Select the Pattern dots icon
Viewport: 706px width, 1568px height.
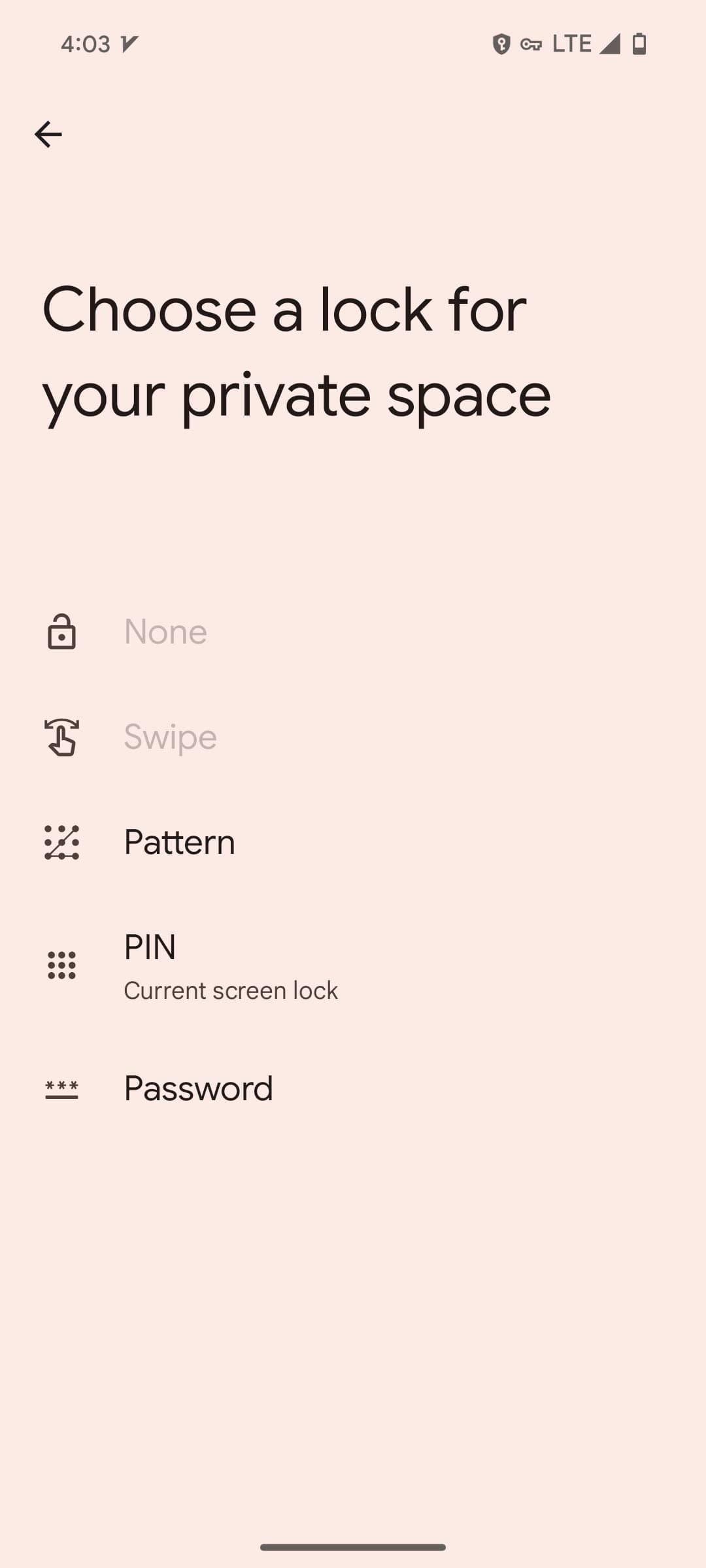[62, 843]
